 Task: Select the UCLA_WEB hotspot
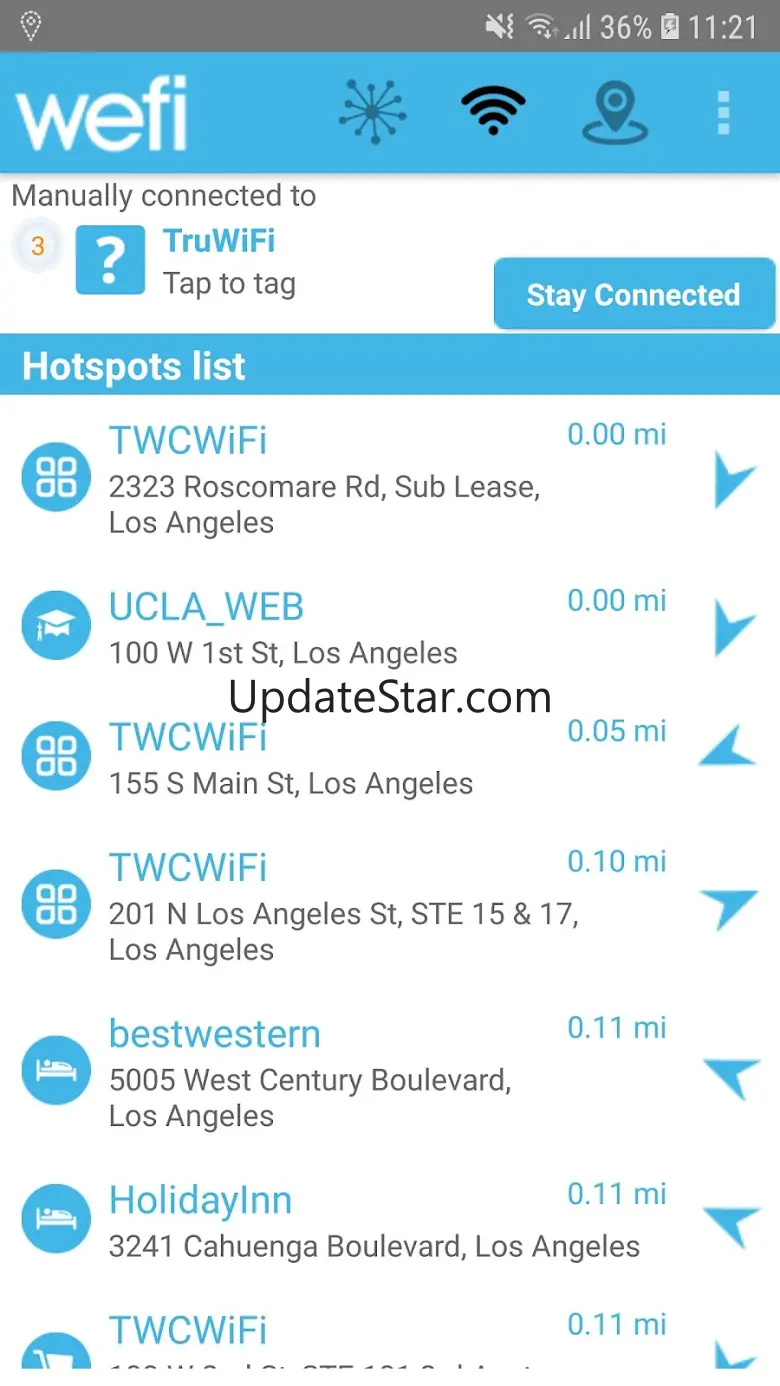(283, 628)
